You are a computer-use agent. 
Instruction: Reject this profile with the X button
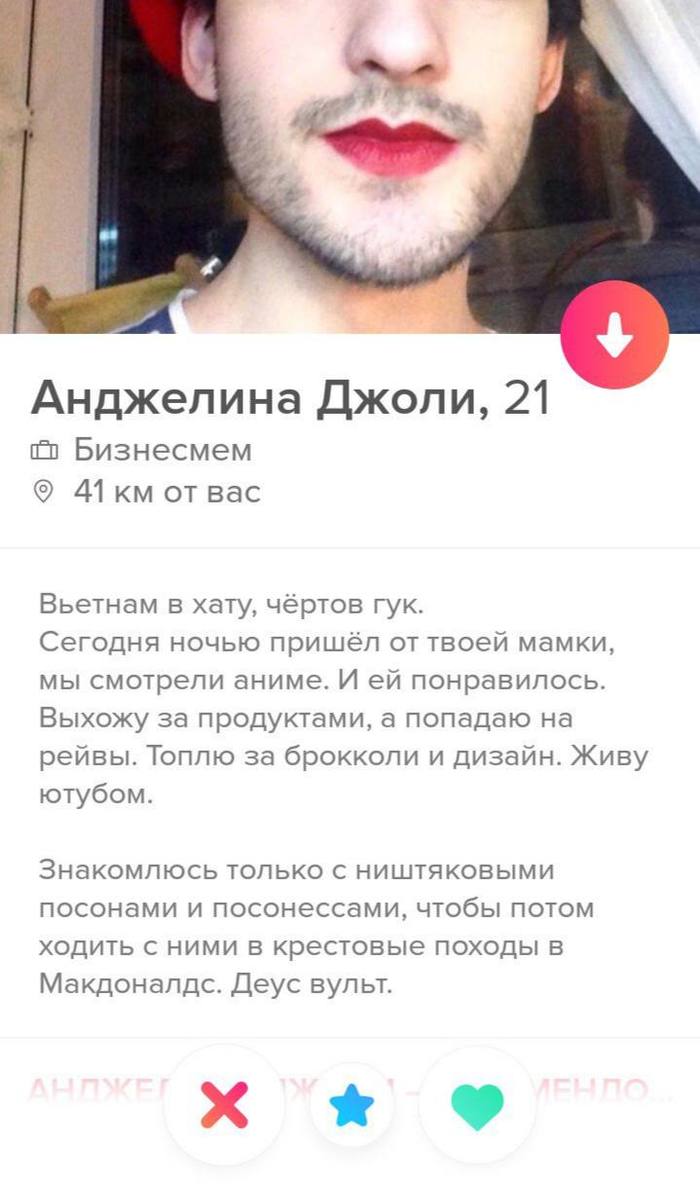tap(225, 1105)
